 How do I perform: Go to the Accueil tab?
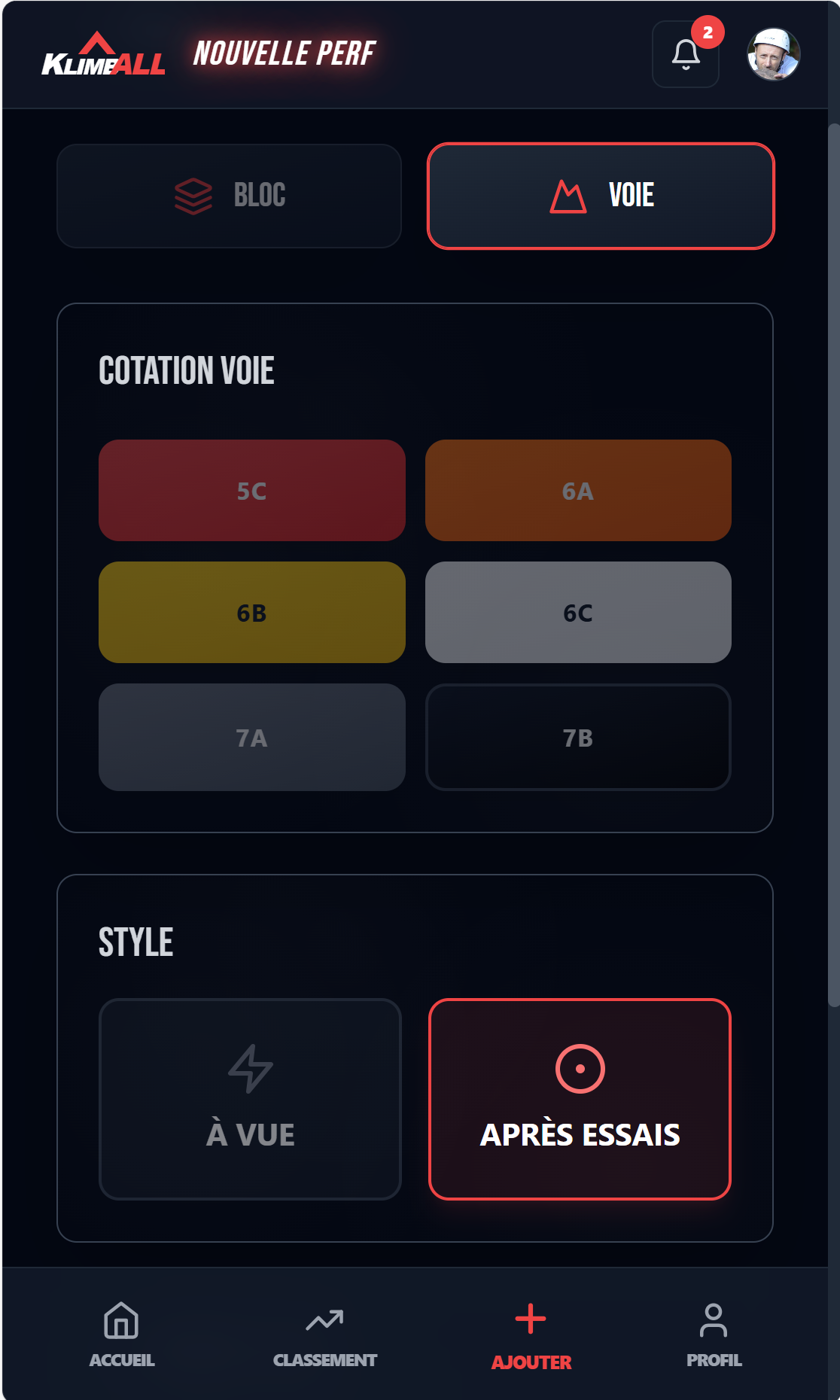click(122, 1335)
